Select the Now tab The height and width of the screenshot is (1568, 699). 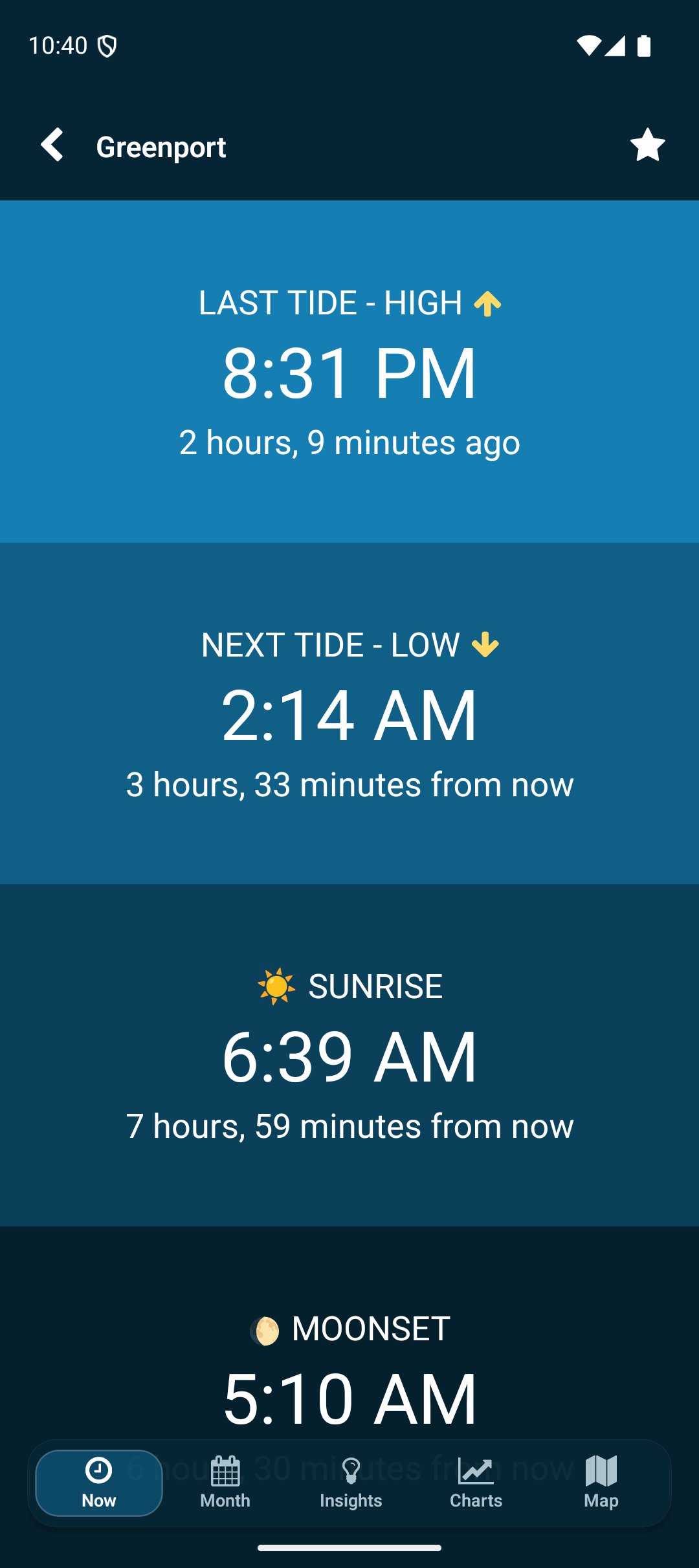99,1483
